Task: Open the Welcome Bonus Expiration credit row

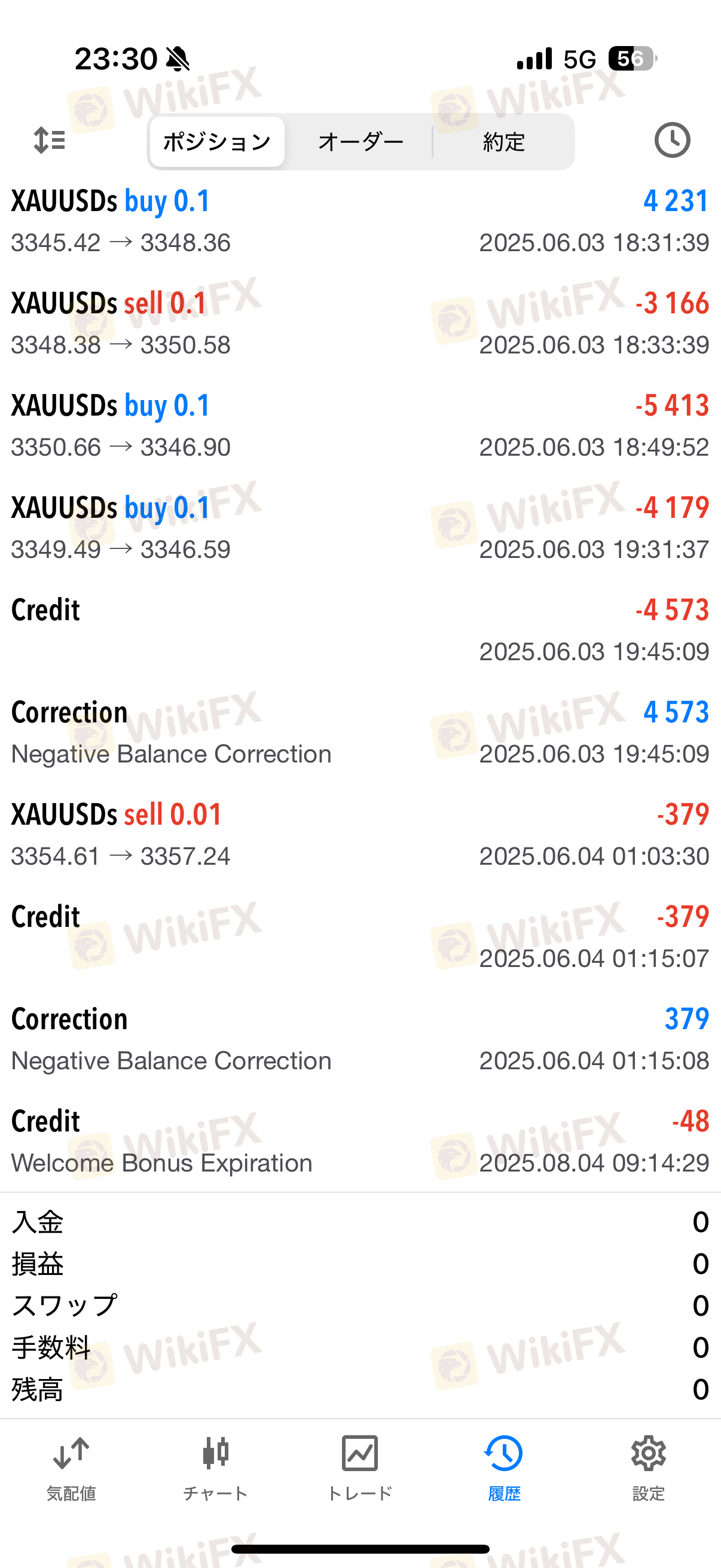Action: click(x=360, y=1142)
